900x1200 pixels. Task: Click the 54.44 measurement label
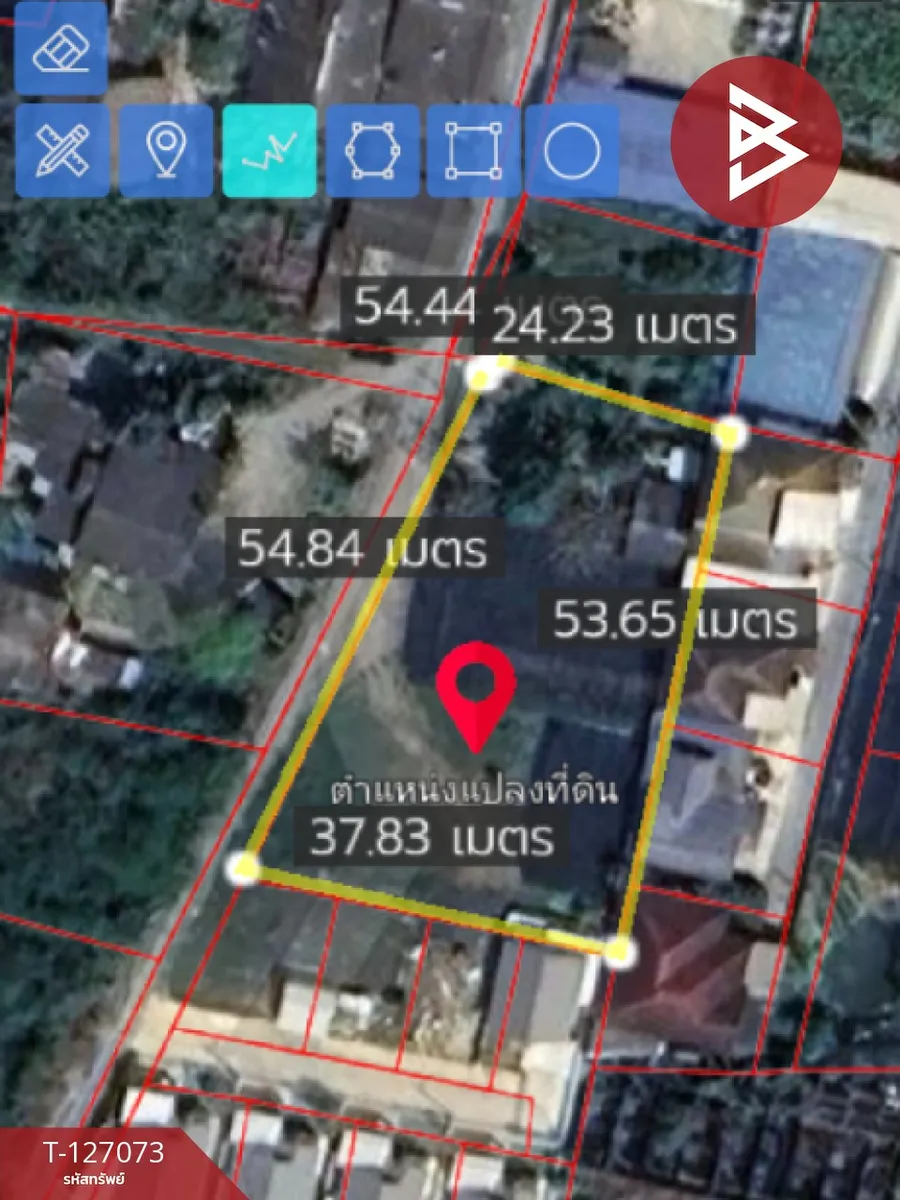(417, 308)
